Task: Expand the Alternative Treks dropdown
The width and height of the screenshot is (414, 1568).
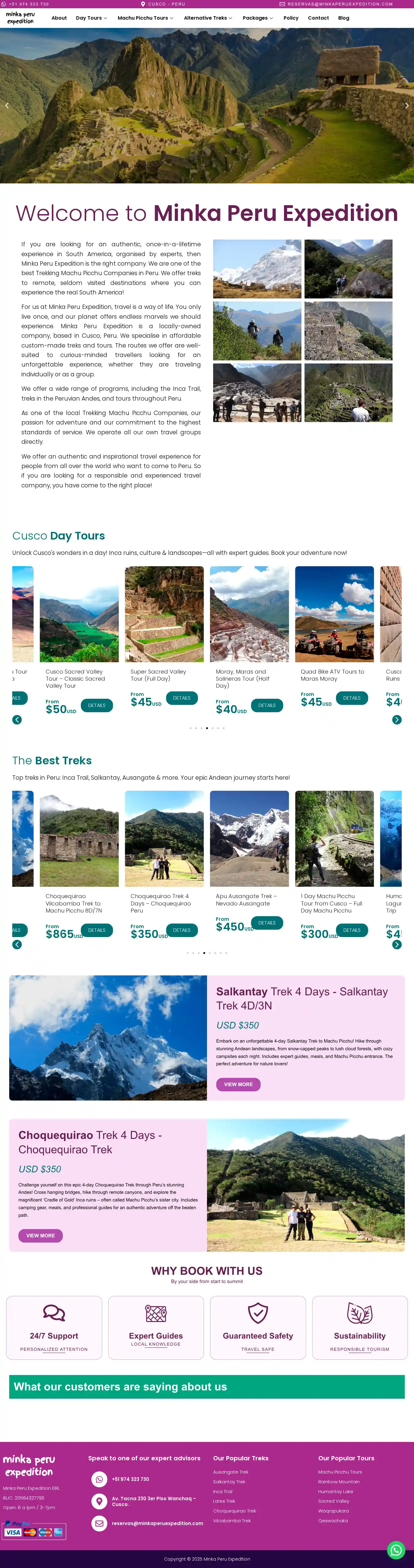Action: coord(208,18)
